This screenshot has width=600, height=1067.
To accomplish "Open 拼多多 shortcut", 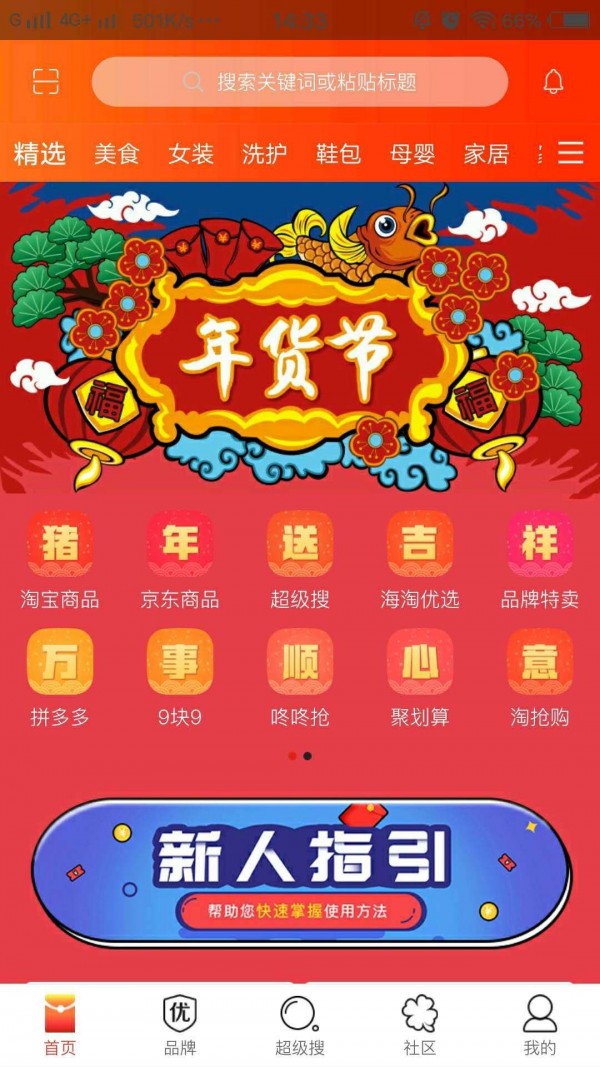I will click(60, 677).
